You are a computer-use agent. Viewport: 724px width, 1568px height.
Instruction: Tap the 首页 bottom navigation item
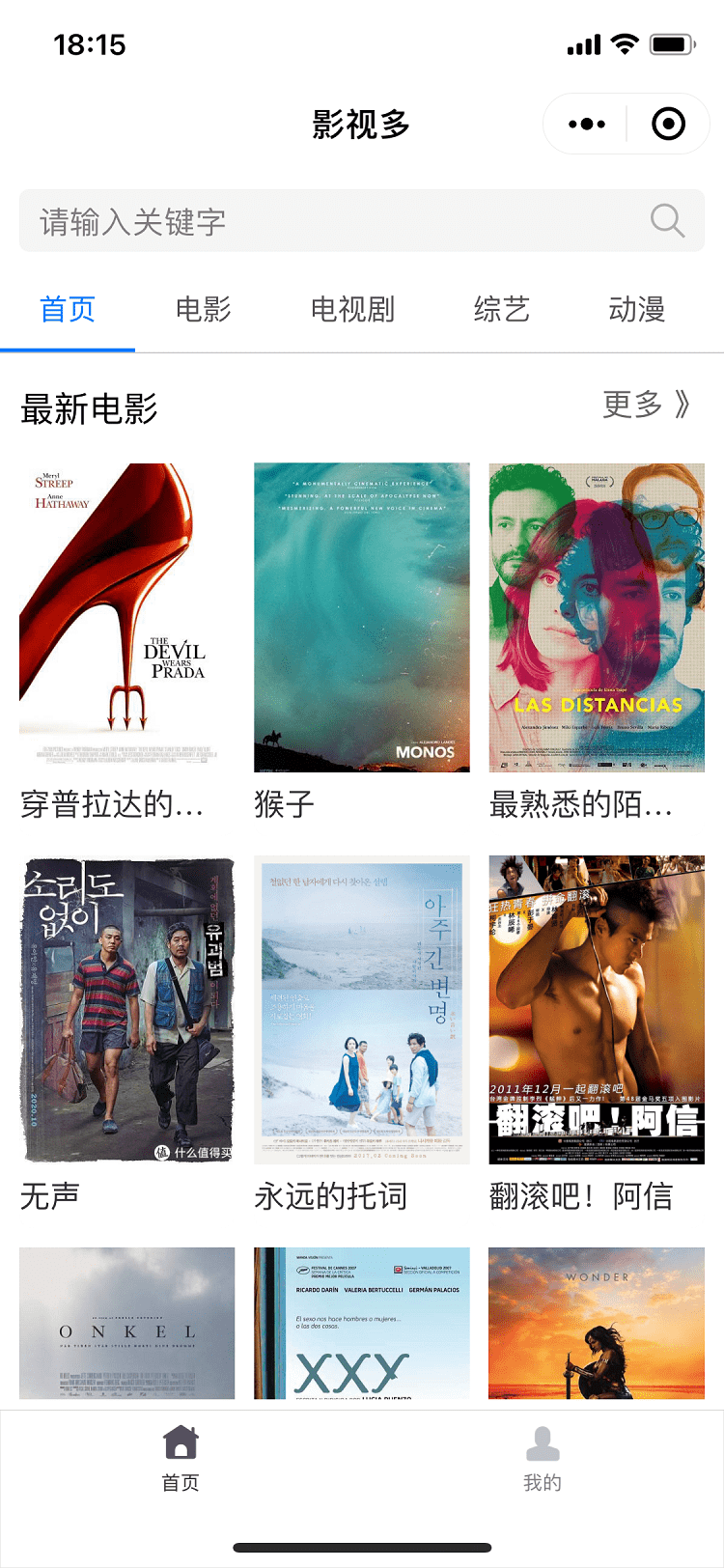pos(181,1459)
